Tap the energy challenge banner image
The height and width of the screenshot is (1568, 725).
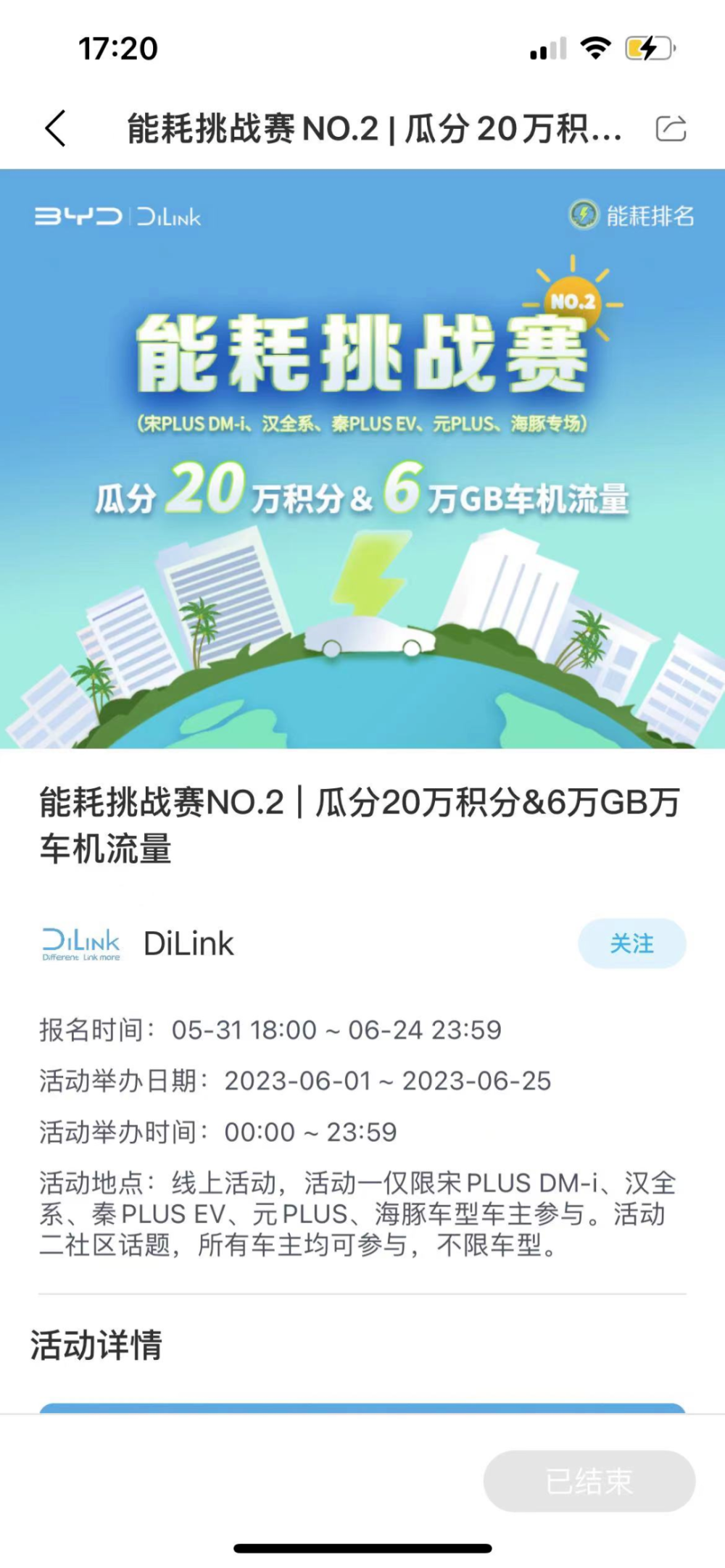(x=362, y=456)
